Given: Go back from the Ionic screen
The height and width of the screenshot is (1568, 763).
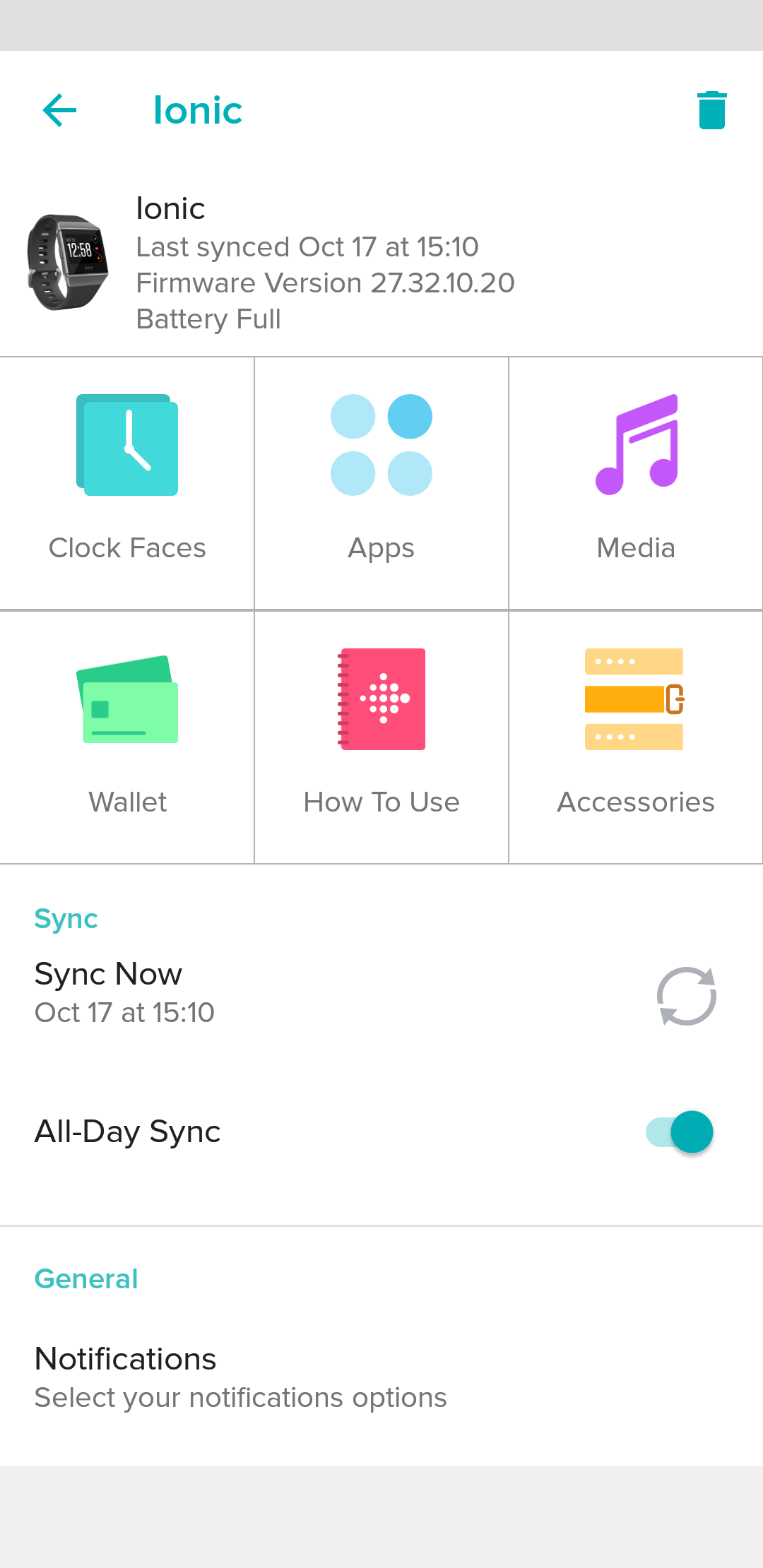Looking at the screenshot, I should 59,110.
